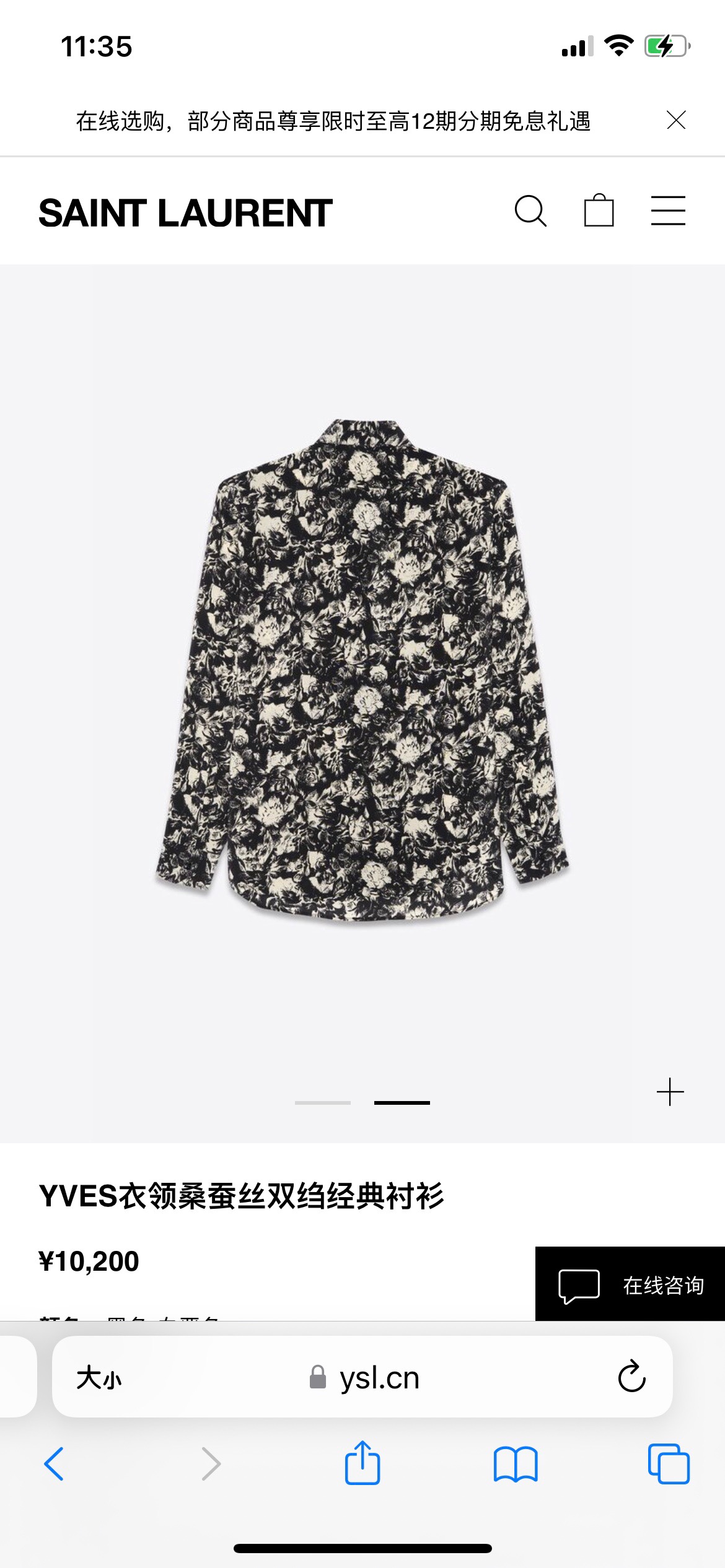
Task: Open the 大小 page settings in Safari
Action: [99, 1379]
